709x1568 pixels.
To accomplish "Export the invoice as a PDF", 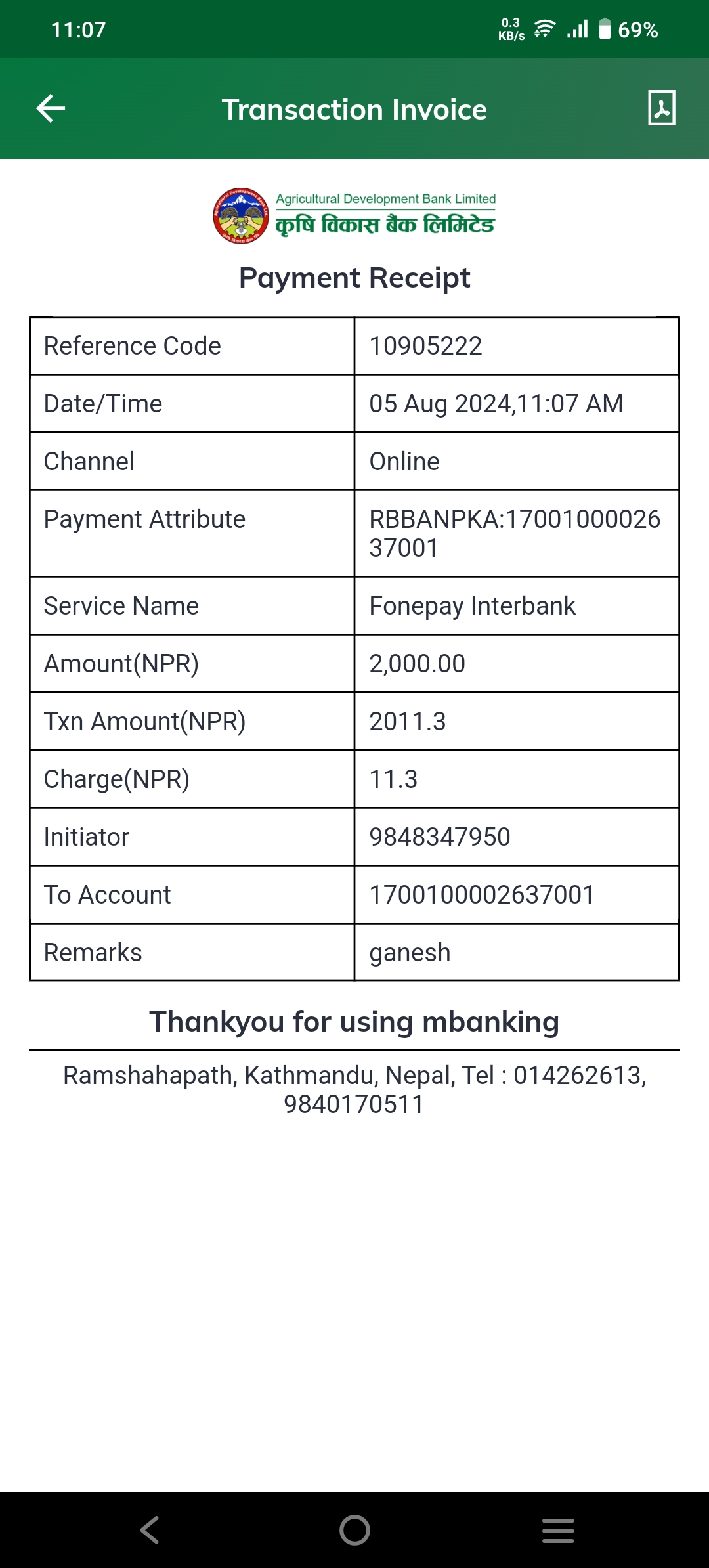I will 662,108.
